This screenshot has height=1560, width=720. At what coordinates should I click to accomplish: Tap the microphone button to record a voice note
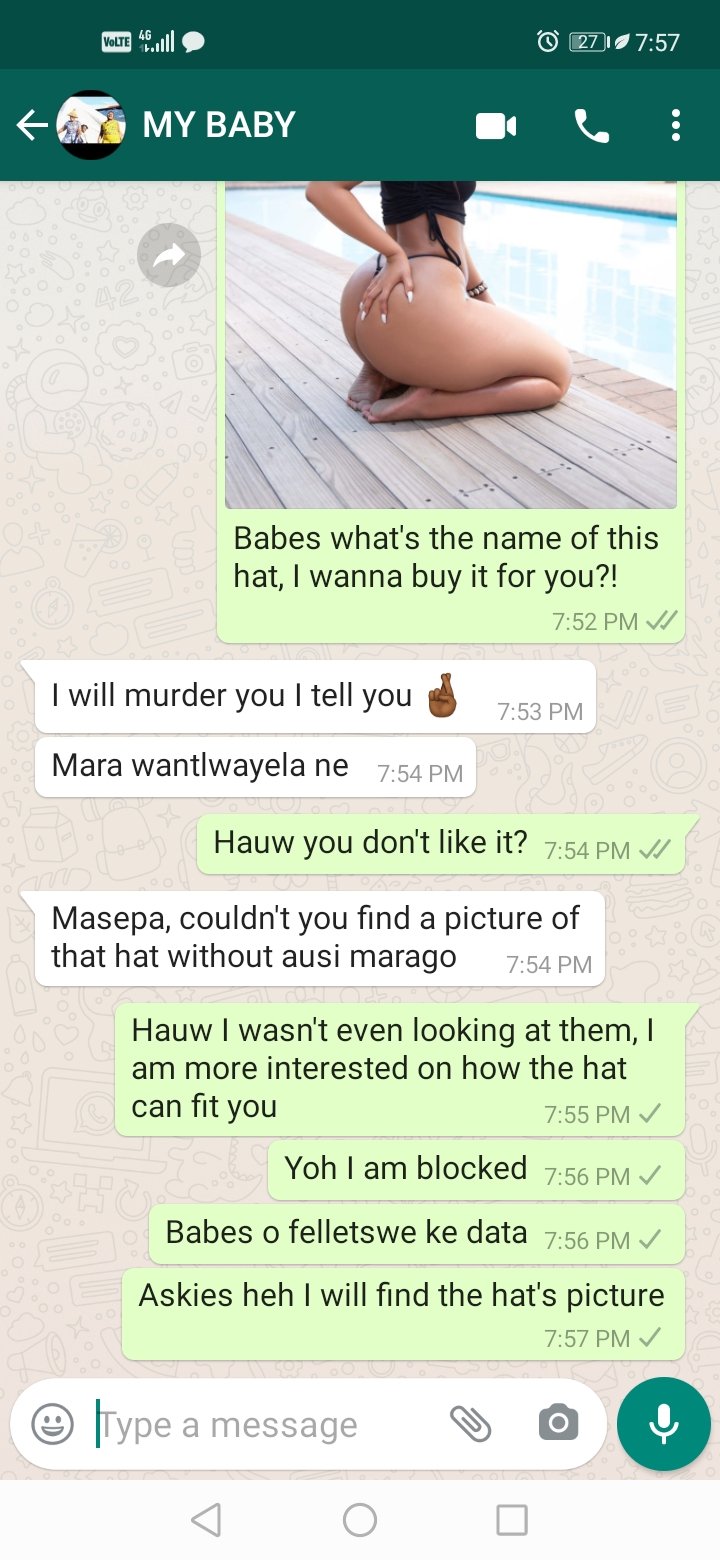(x=664, y=1423)
